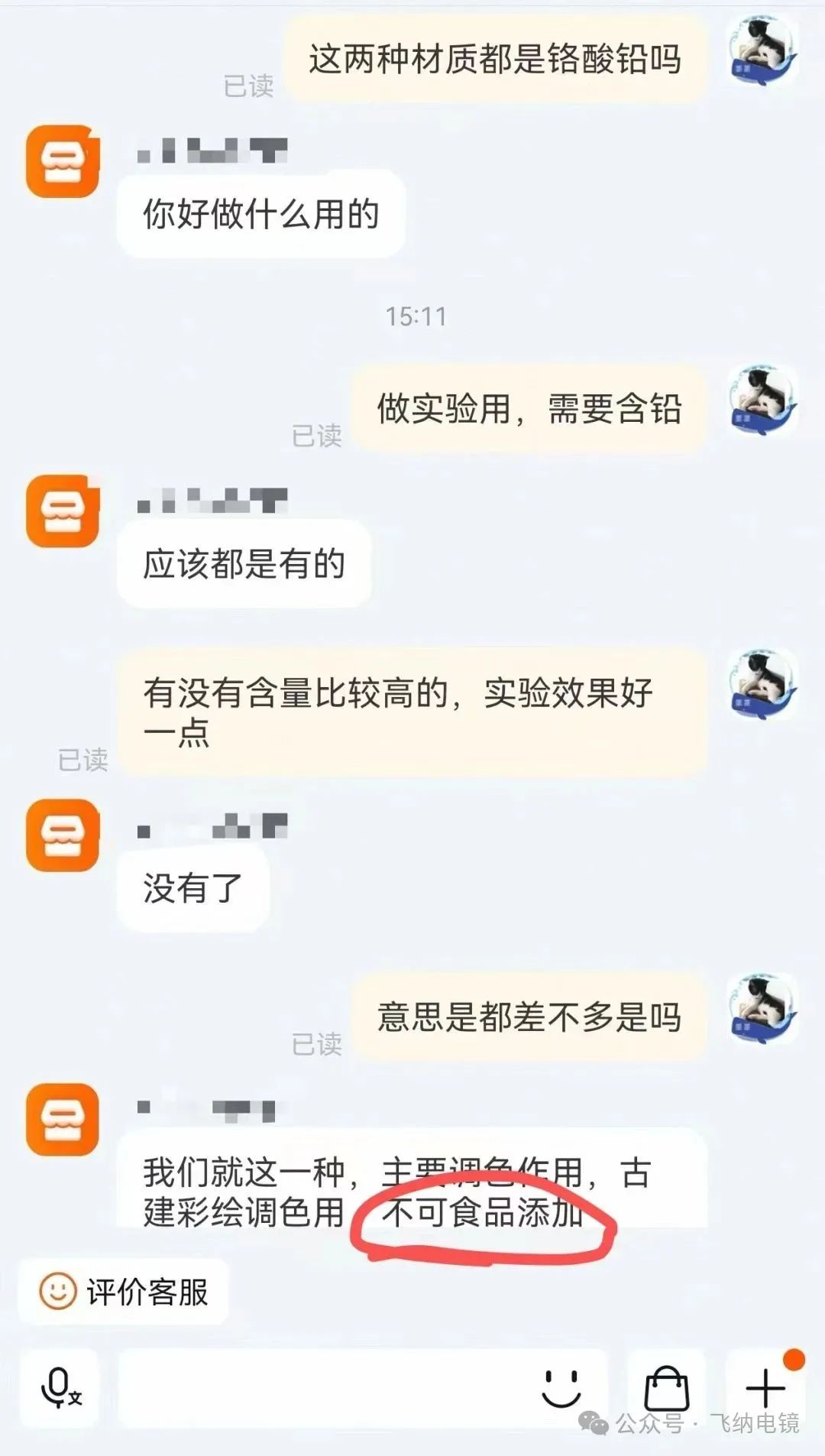Open the shopping bag product icon
825x1456 pixels.
(667, 1387)
